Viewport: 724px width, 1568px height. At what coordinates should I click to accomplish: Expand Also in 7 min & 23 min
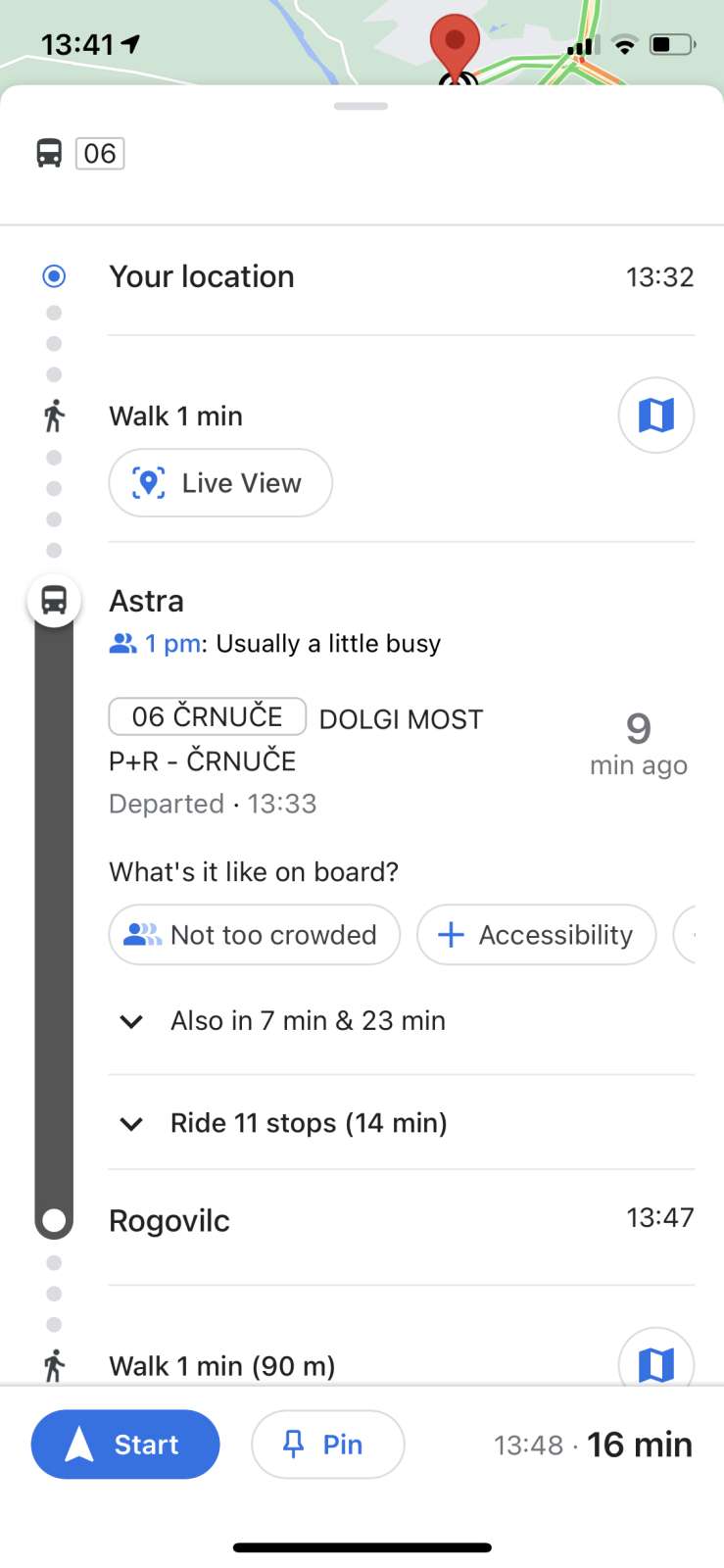(x=282, y=1021)
